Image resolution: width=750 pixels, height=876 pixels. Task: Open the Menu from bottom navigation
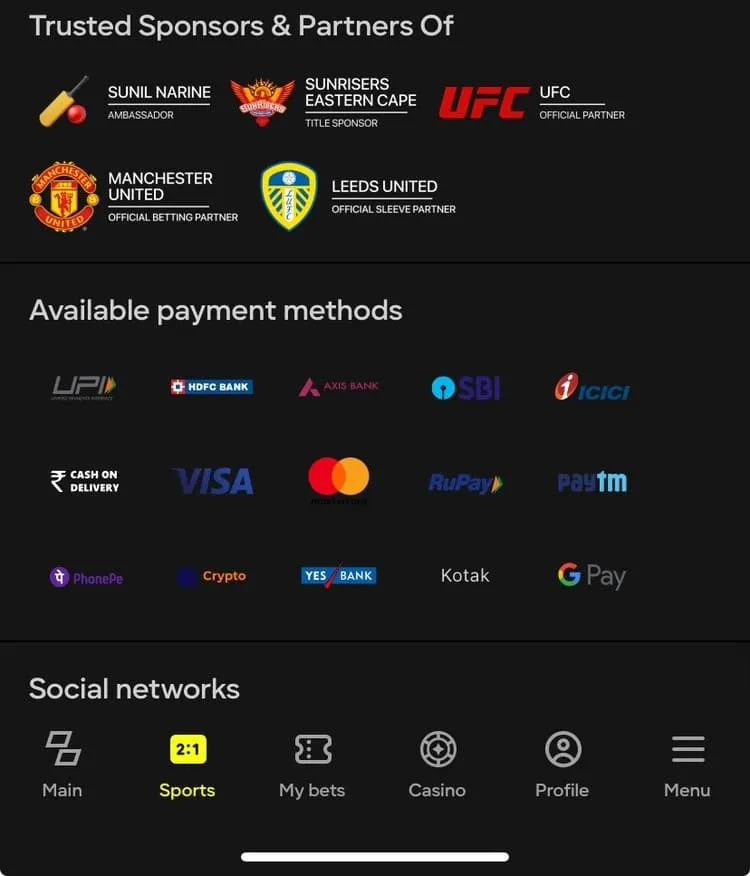point(687,763)
